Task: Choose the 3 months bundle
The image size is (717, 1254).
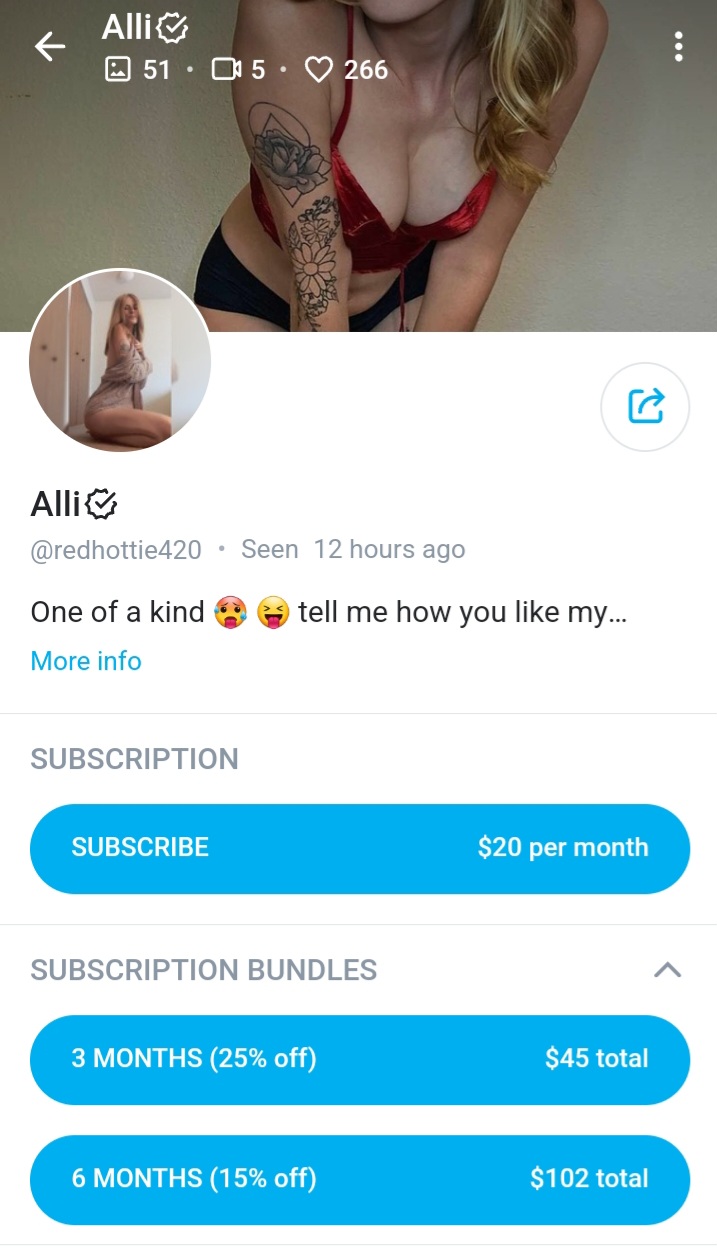Action: click(x=360, y=1059)
